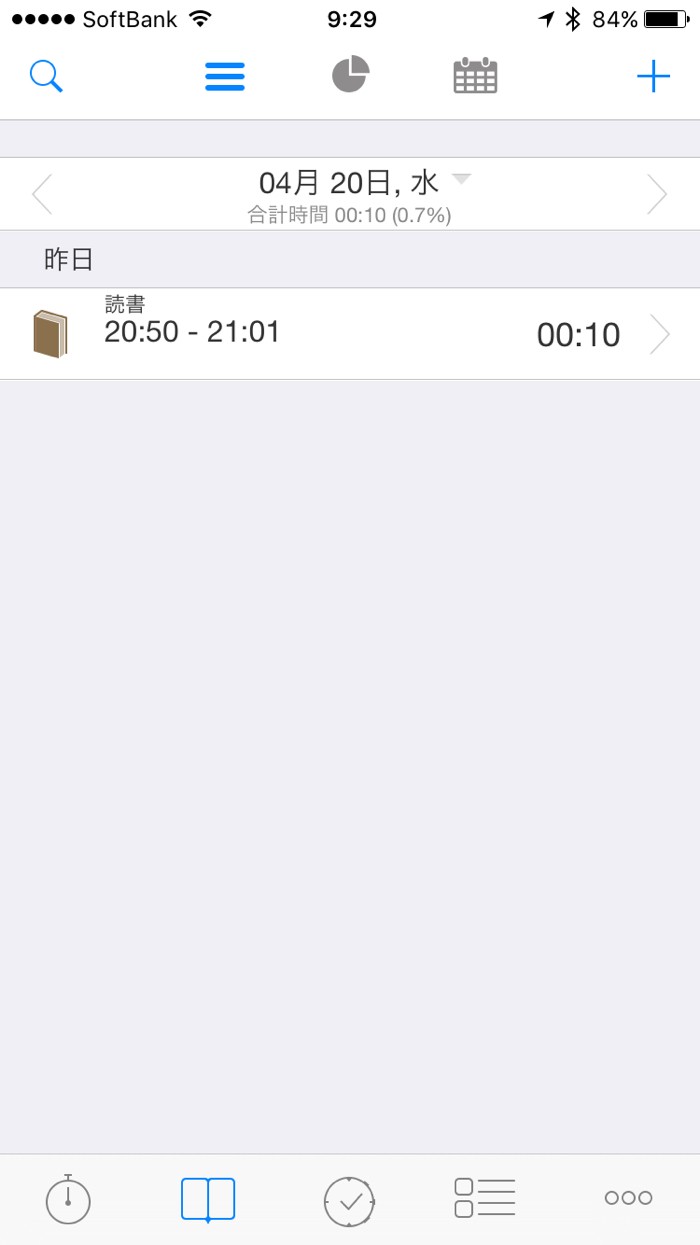
Task: Switch to the stopwatch timer tab
Action: point(68,1199)
